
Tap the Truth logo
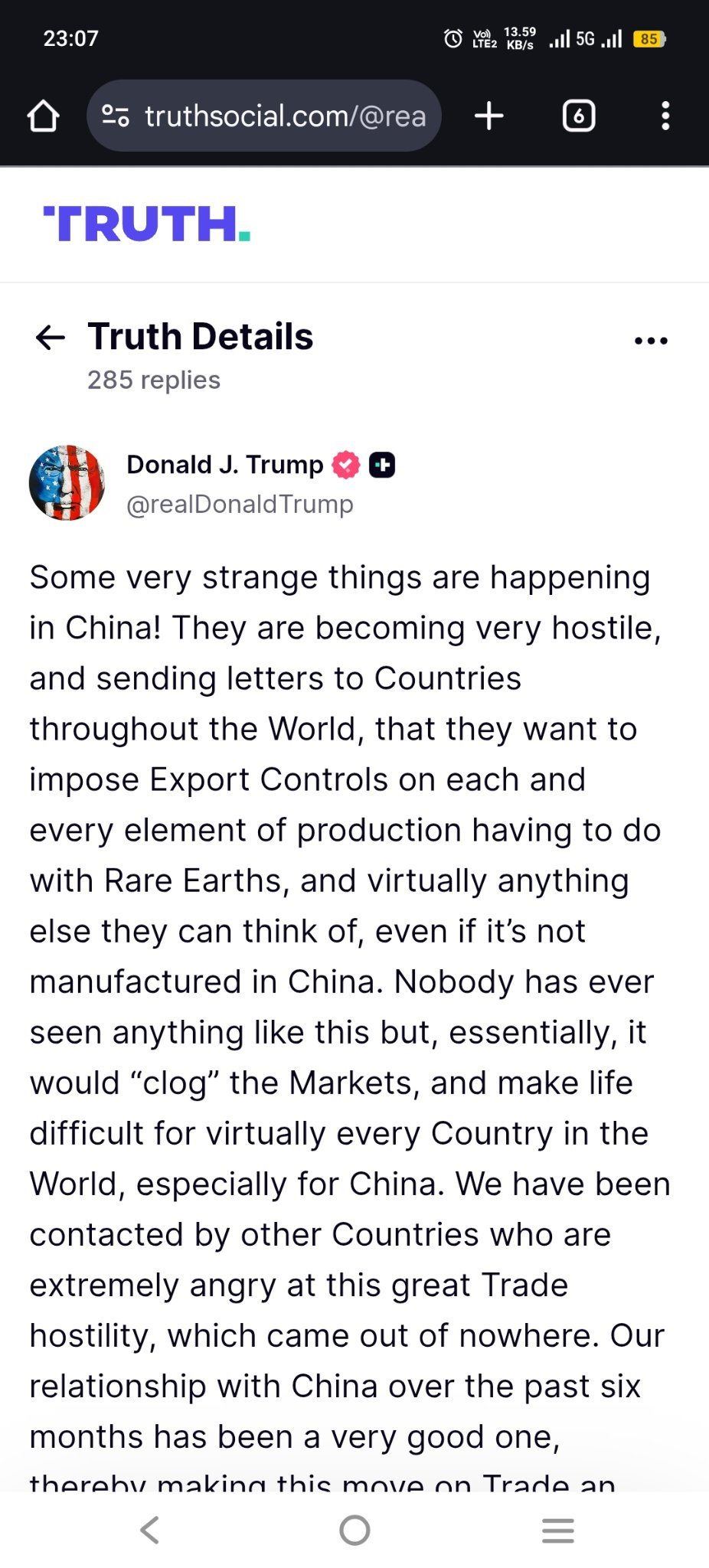pyautogui.click(x=147, y=224)
